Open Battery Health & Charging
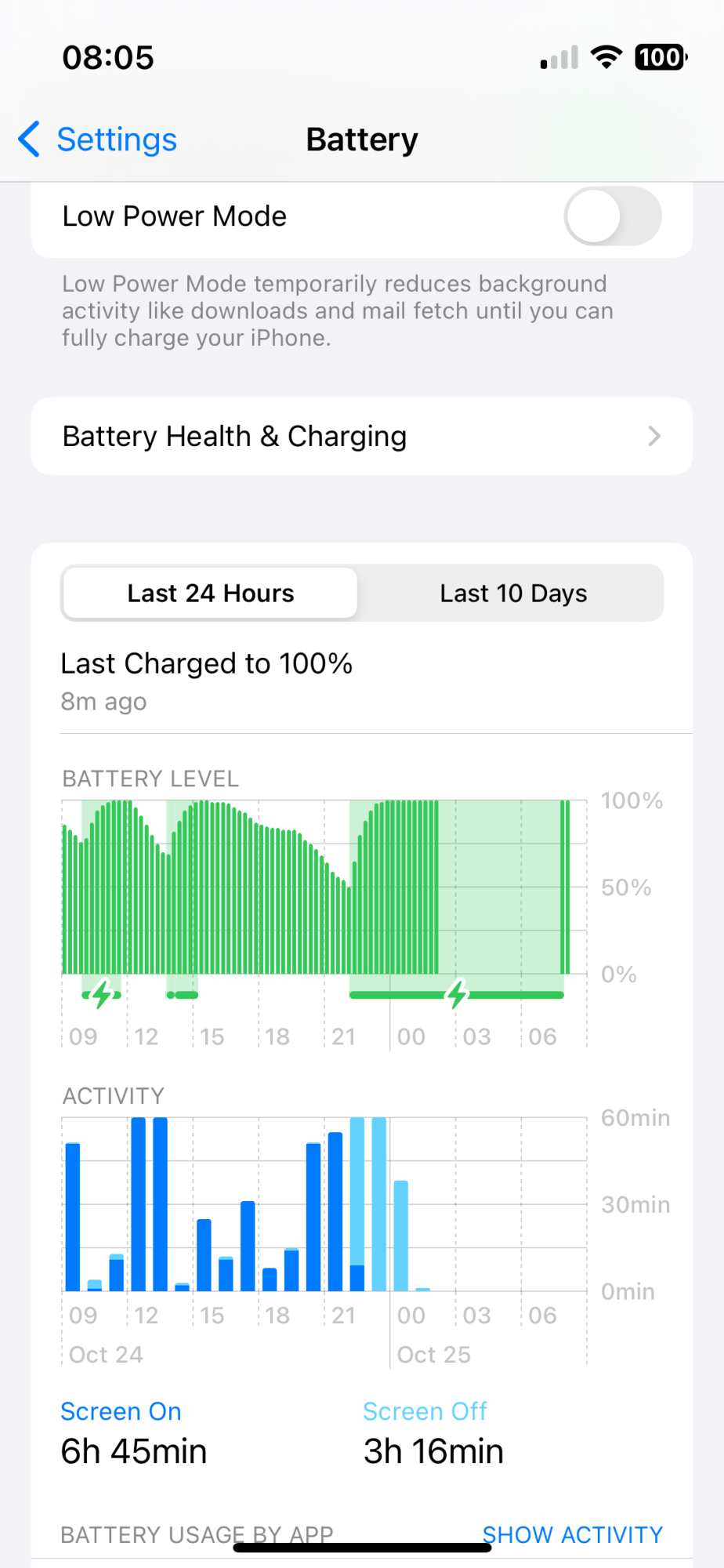Viewport: 724px width, 1568px height. [361, 436]
